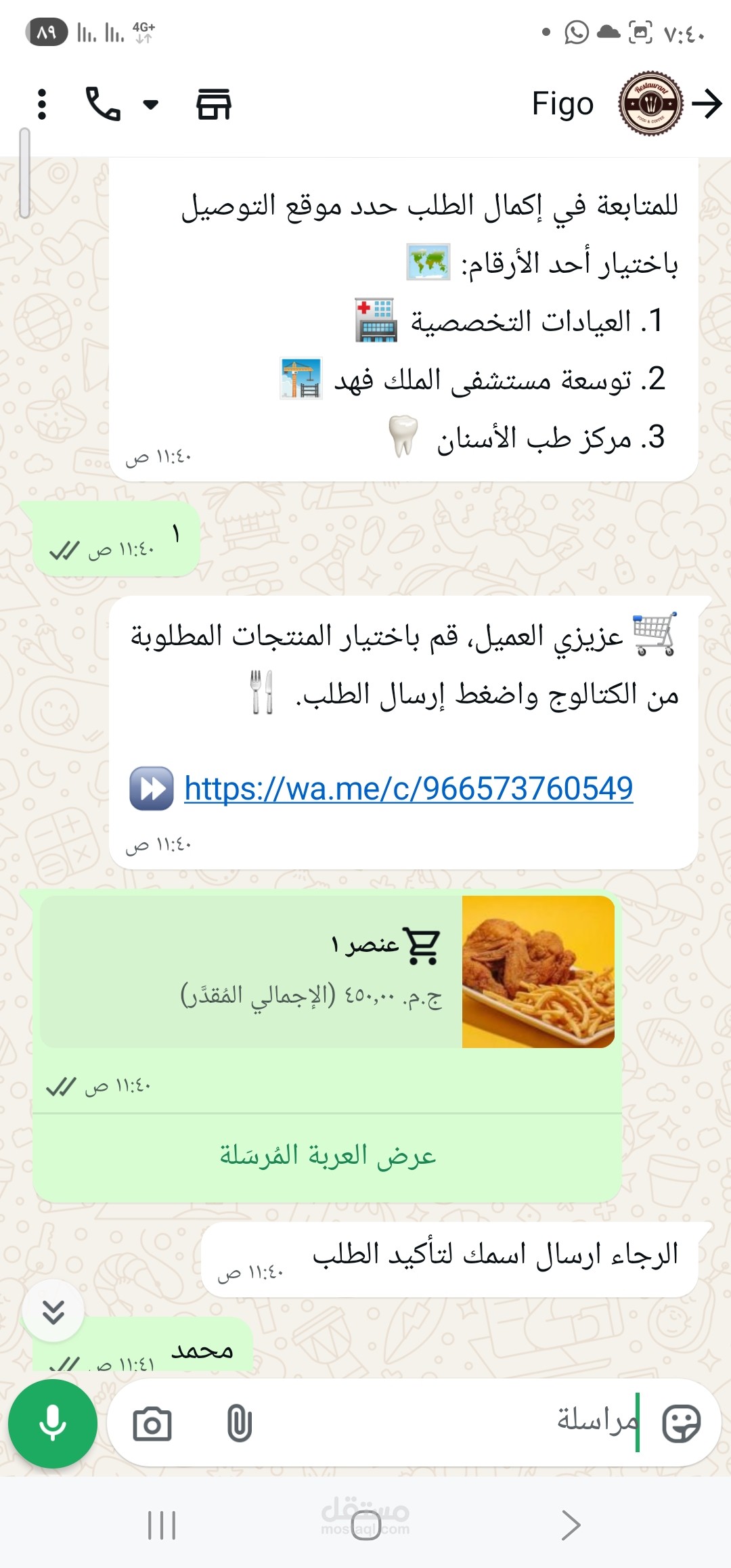Image resolution: width=731 pixels, height=1568 pixels.
Task: Record a voice message with microphone
Action: tap(53, 1424)
